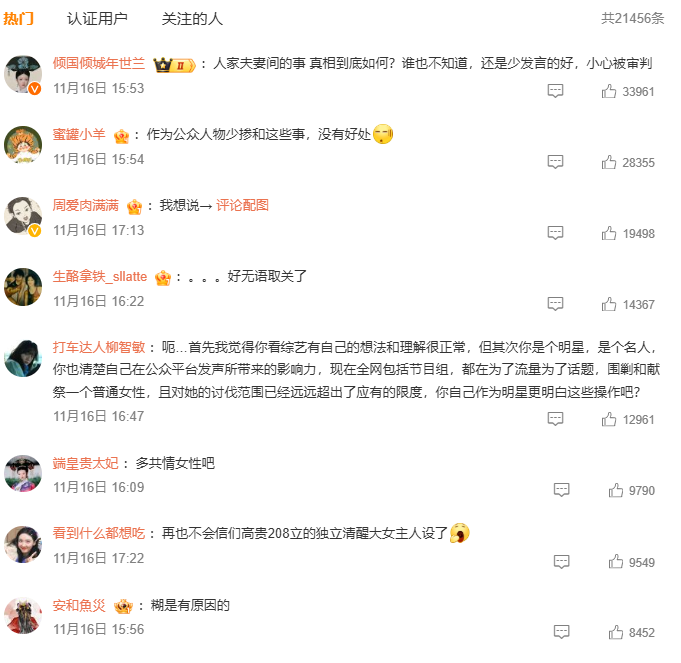Like 打车达人柳智敏's comment

(609, 419)
